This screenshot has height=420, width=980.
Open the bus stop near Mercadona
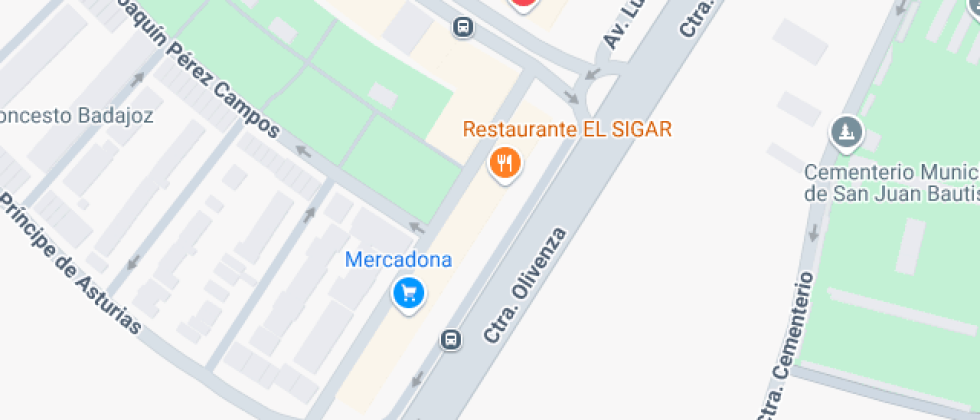tap(451, 340)
